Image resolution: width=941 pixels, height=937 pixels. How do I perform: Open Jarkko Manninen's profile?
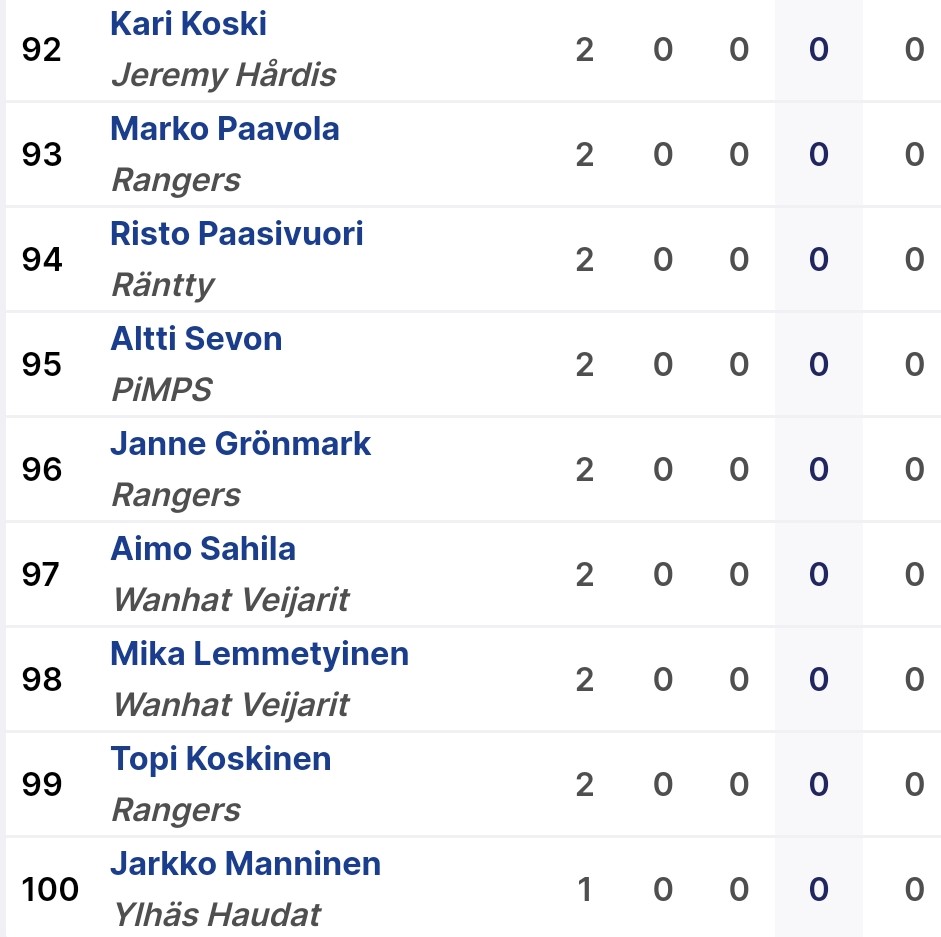[x=245, y=864]
